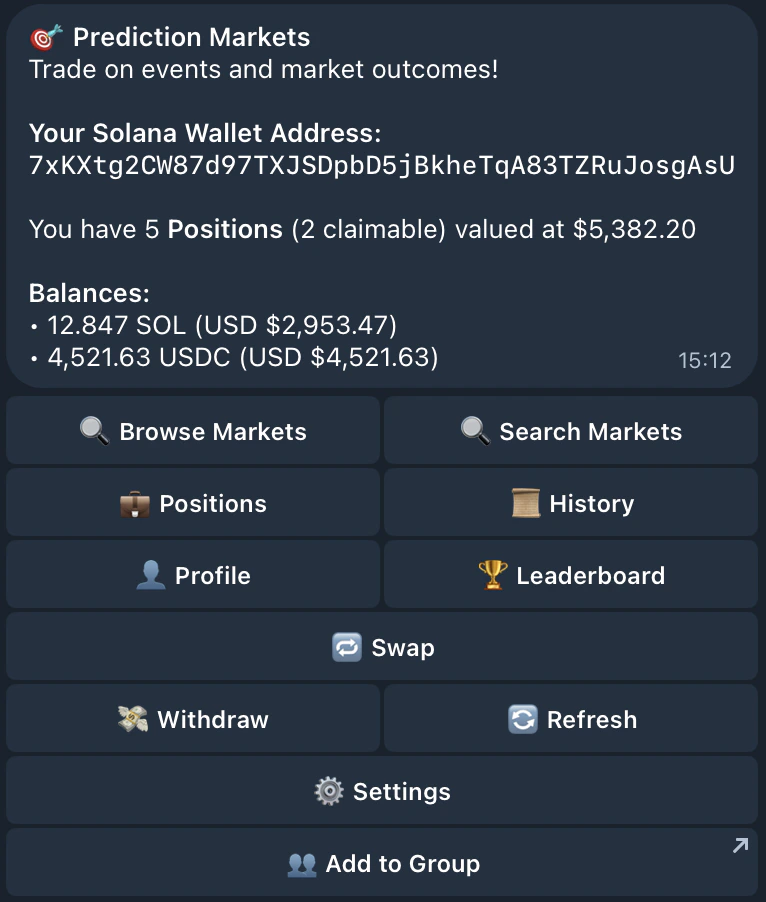Click the magnifying glass icon on Browse Markets
766x902 pixels.
pos(94,431)
